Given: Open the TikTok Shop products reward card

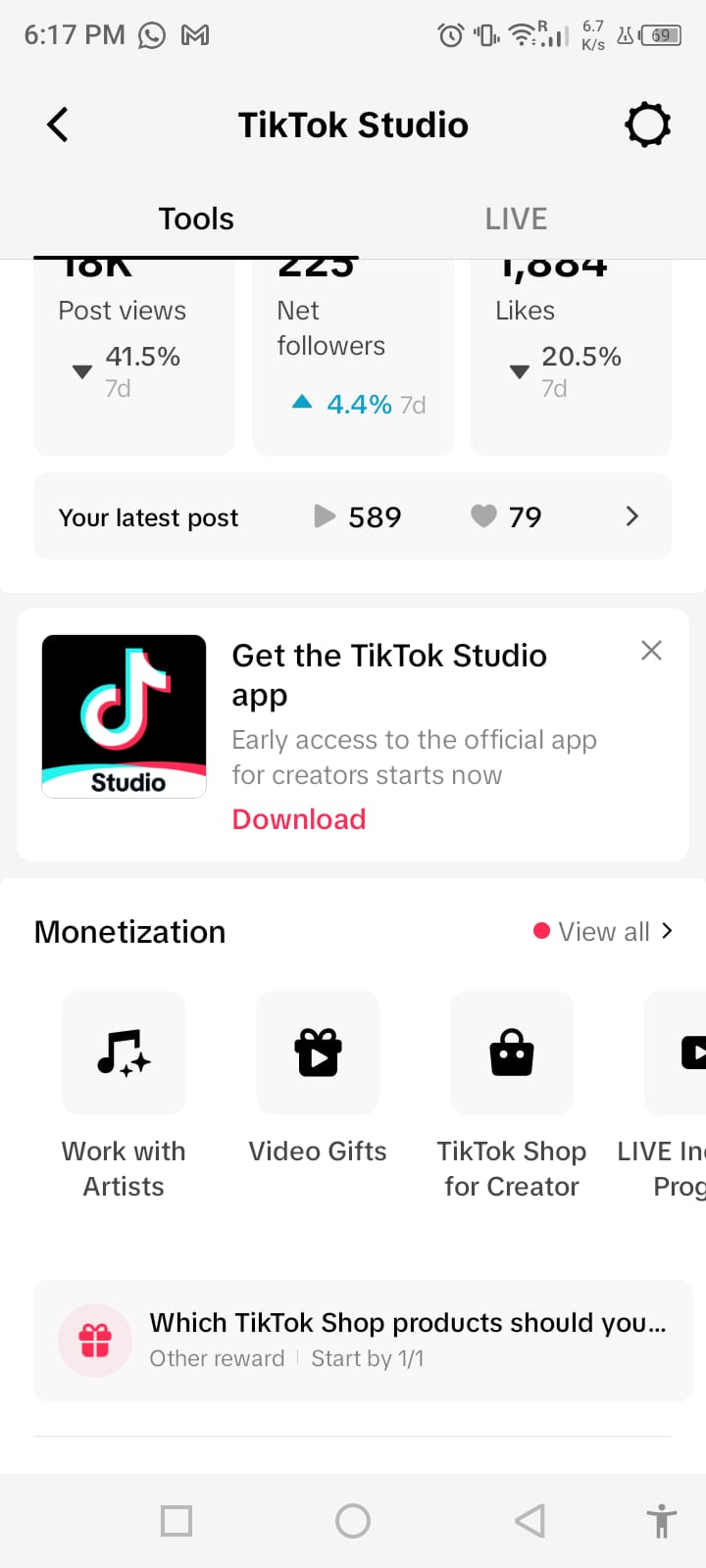Looking at the screenshot, I should [x=363, y=1340].
